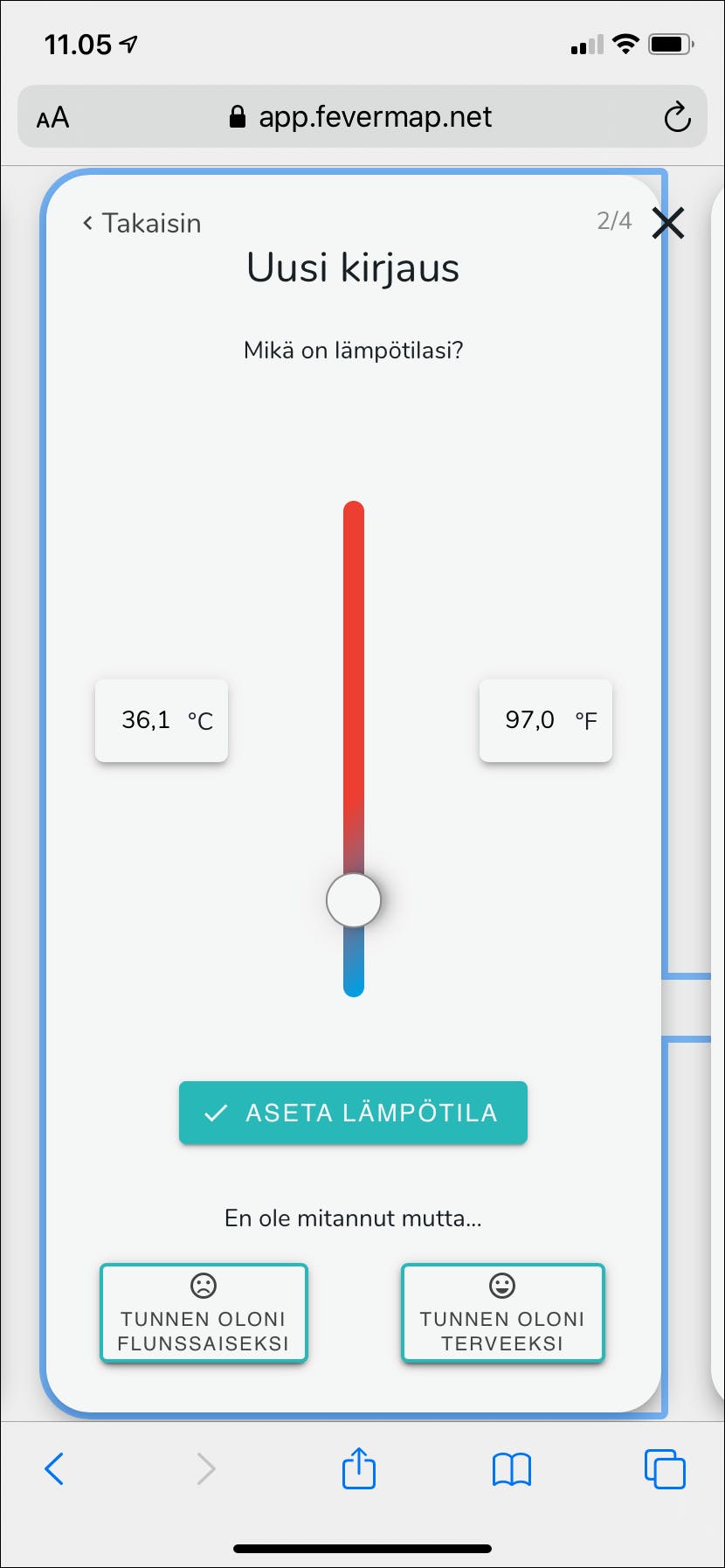Tap the Fahrenheit temperature field

pos(545,720)
